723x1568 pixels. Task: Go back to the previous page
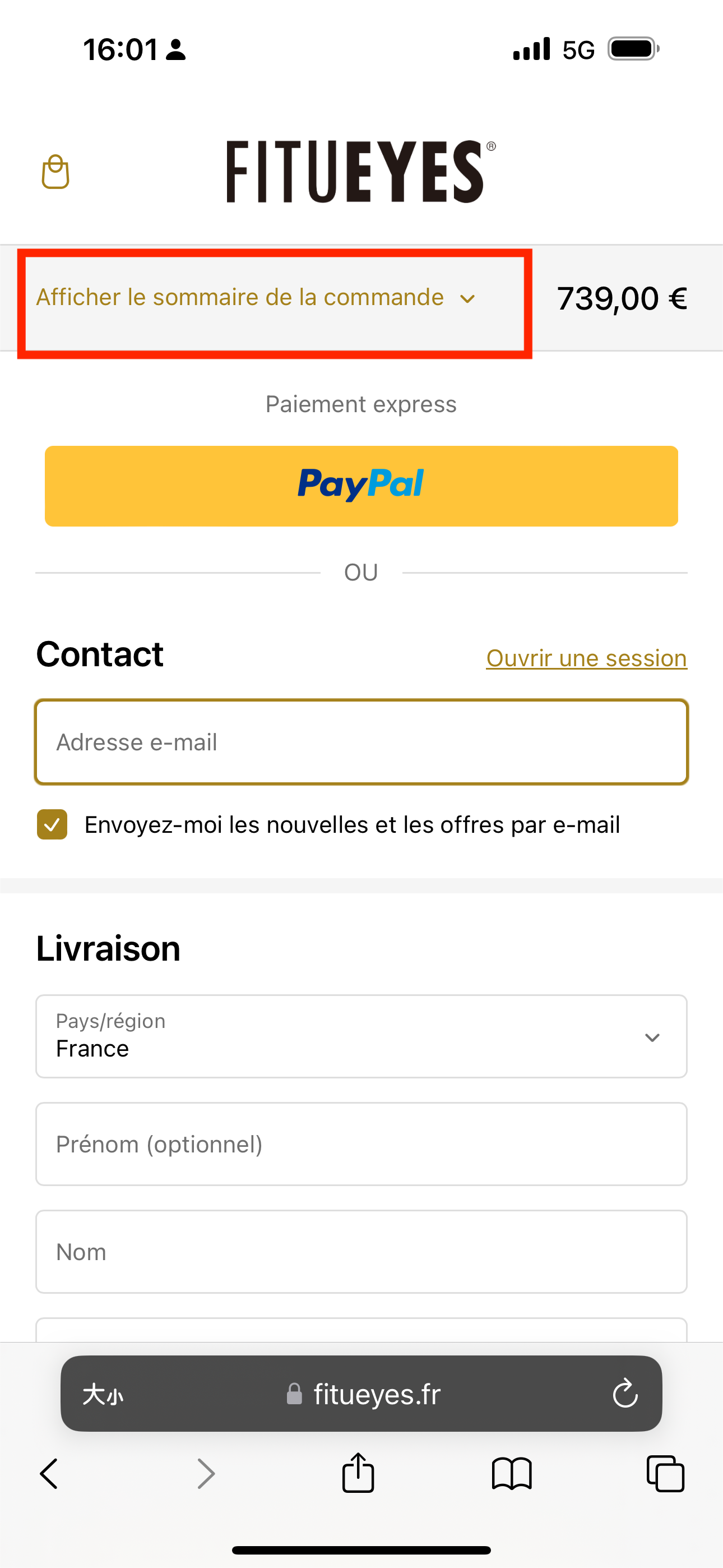[x=49, y=1474]
